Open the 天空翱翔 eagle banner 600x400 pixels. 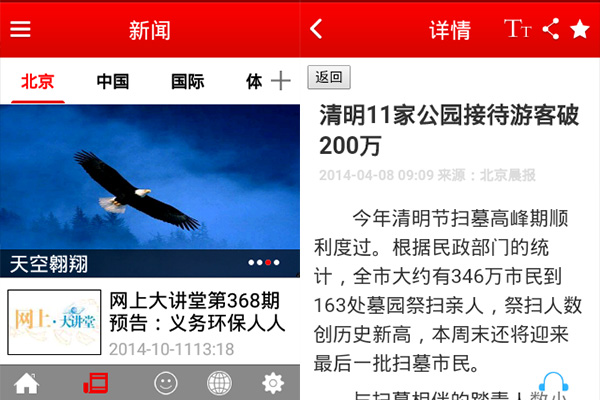[150, 180]
